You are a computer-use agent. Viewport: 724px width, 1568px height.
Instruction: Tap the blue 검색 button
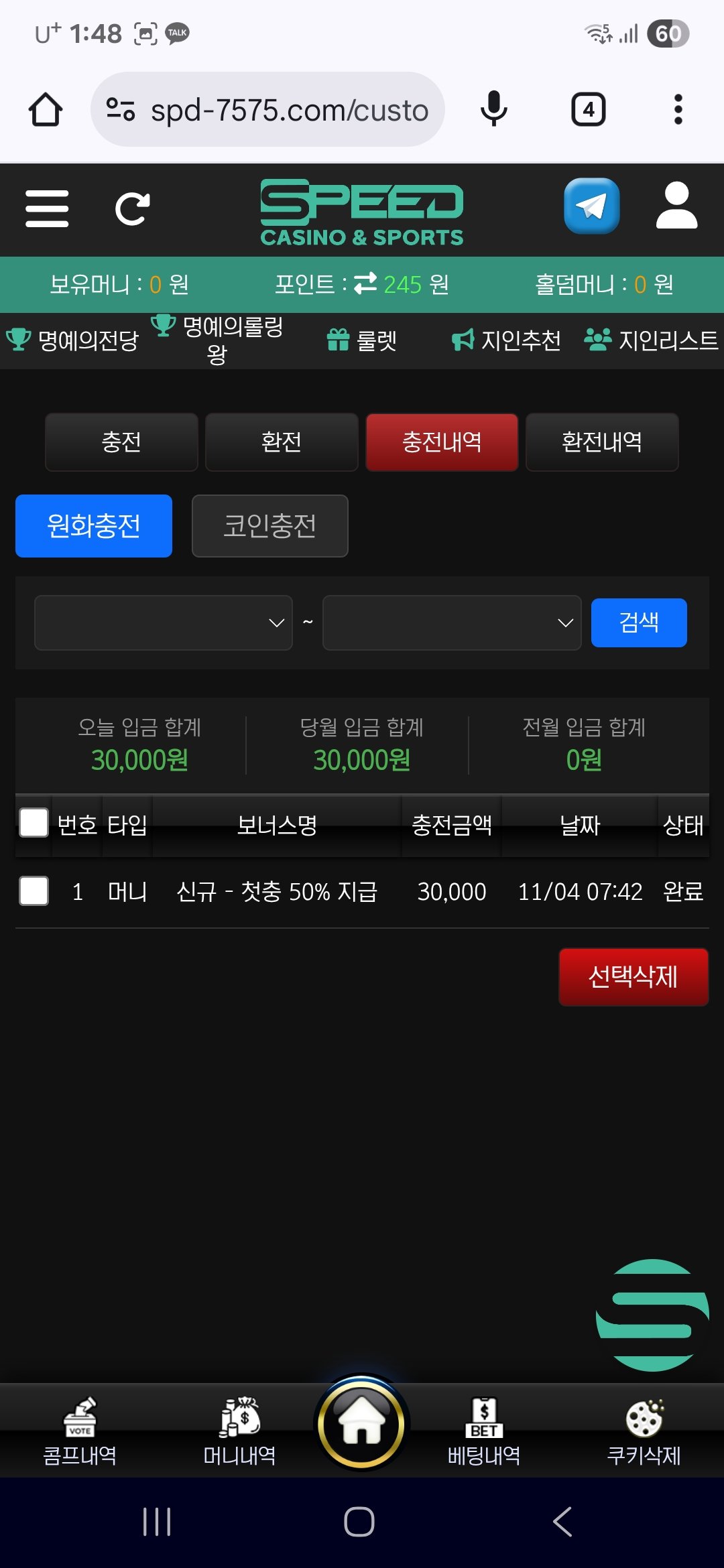(638, 623)
